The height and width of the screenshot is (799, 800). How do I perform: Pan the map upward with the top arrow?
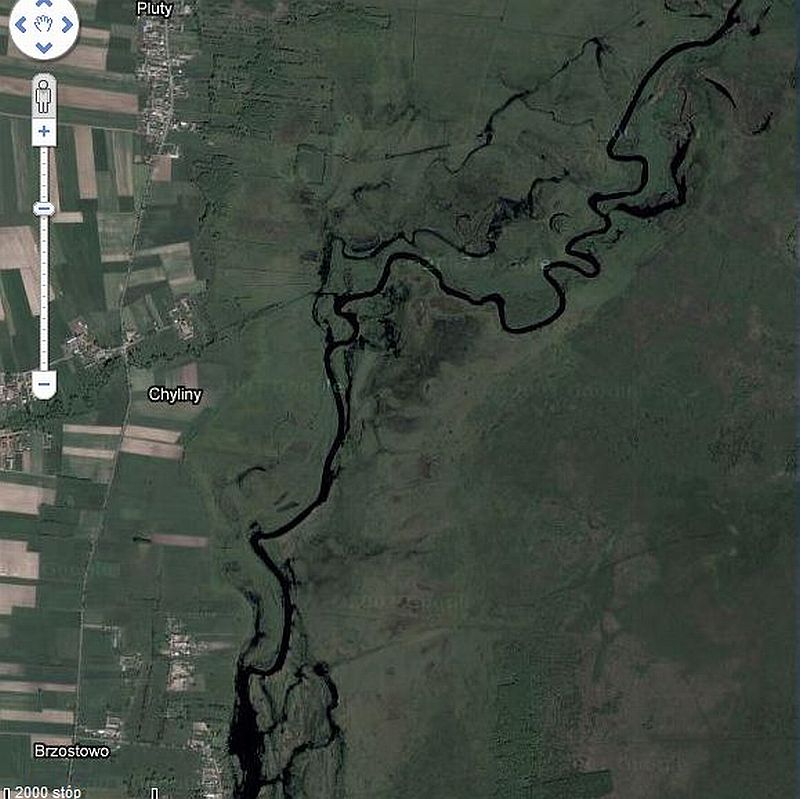point(43,4)
